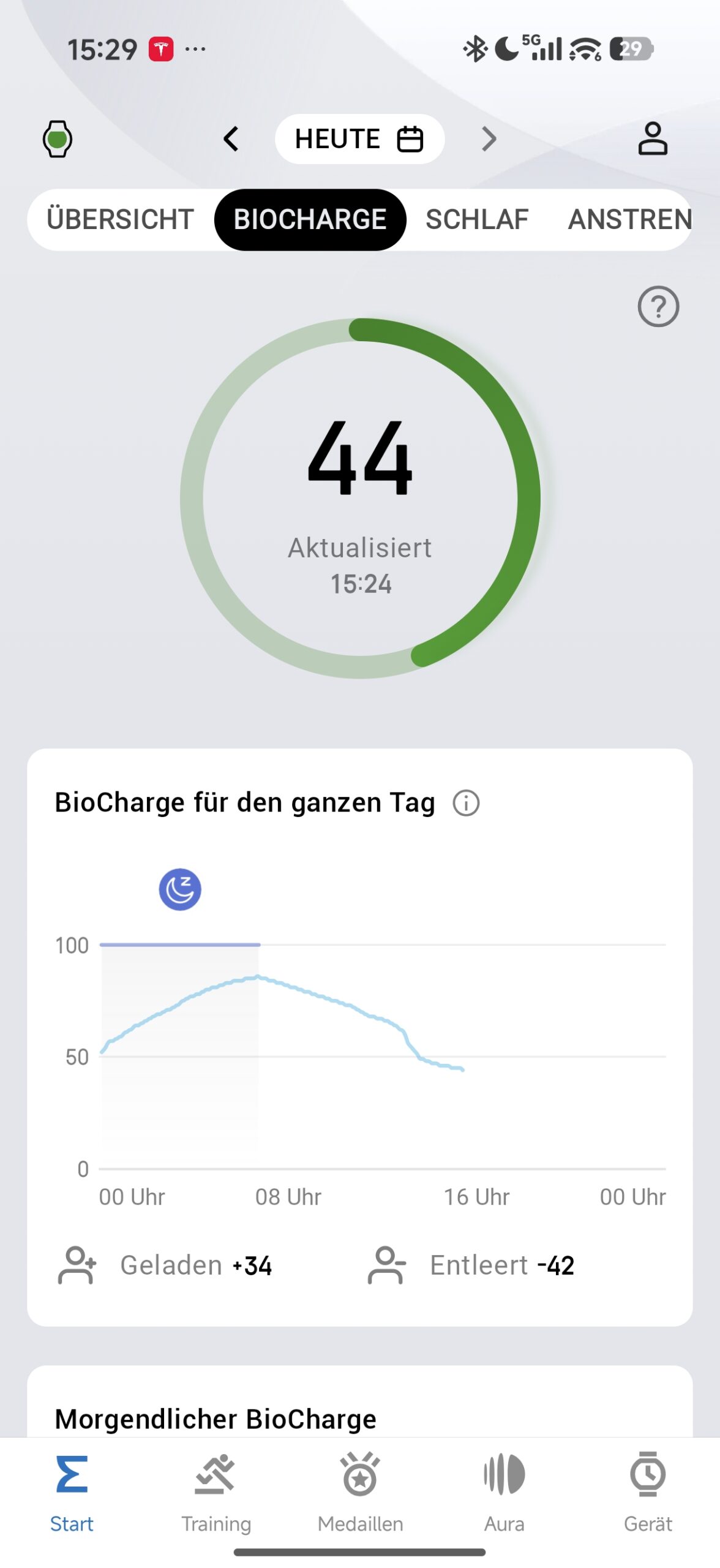Select the BIOCHARGE tab
This screenshot has height=1568, width=720.
coord(310,219)
